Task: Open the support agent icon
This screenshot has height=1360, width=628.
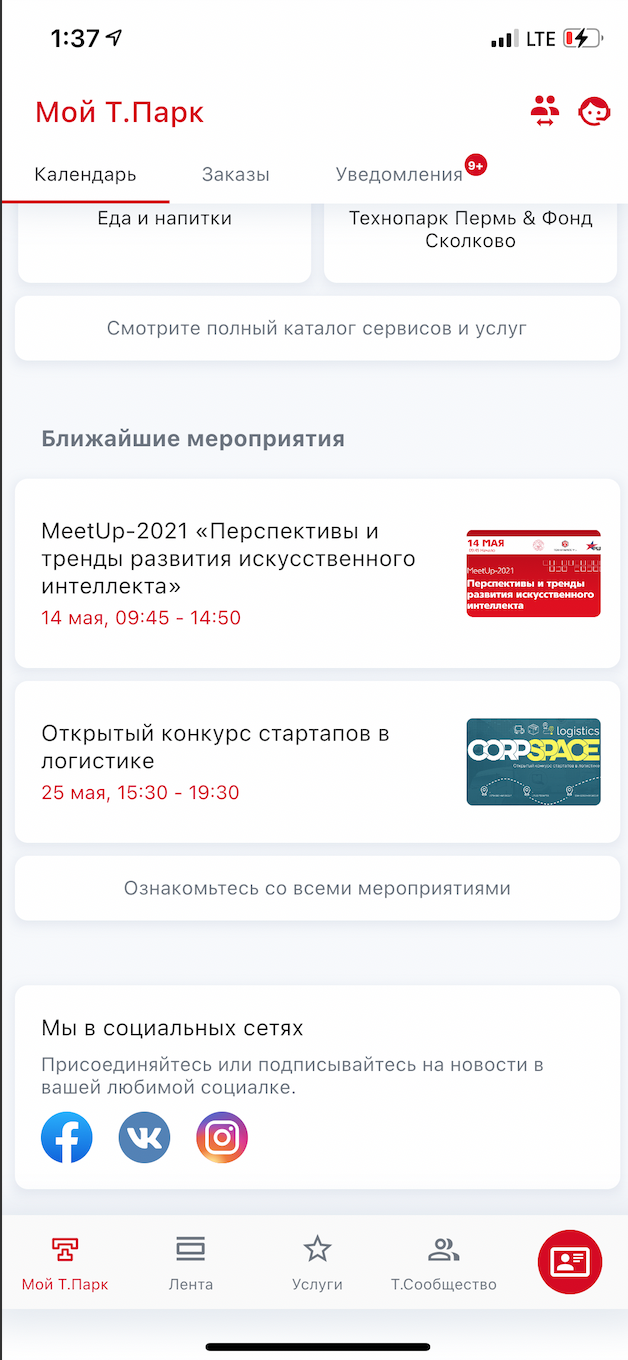Action: [x=595, y=110]
